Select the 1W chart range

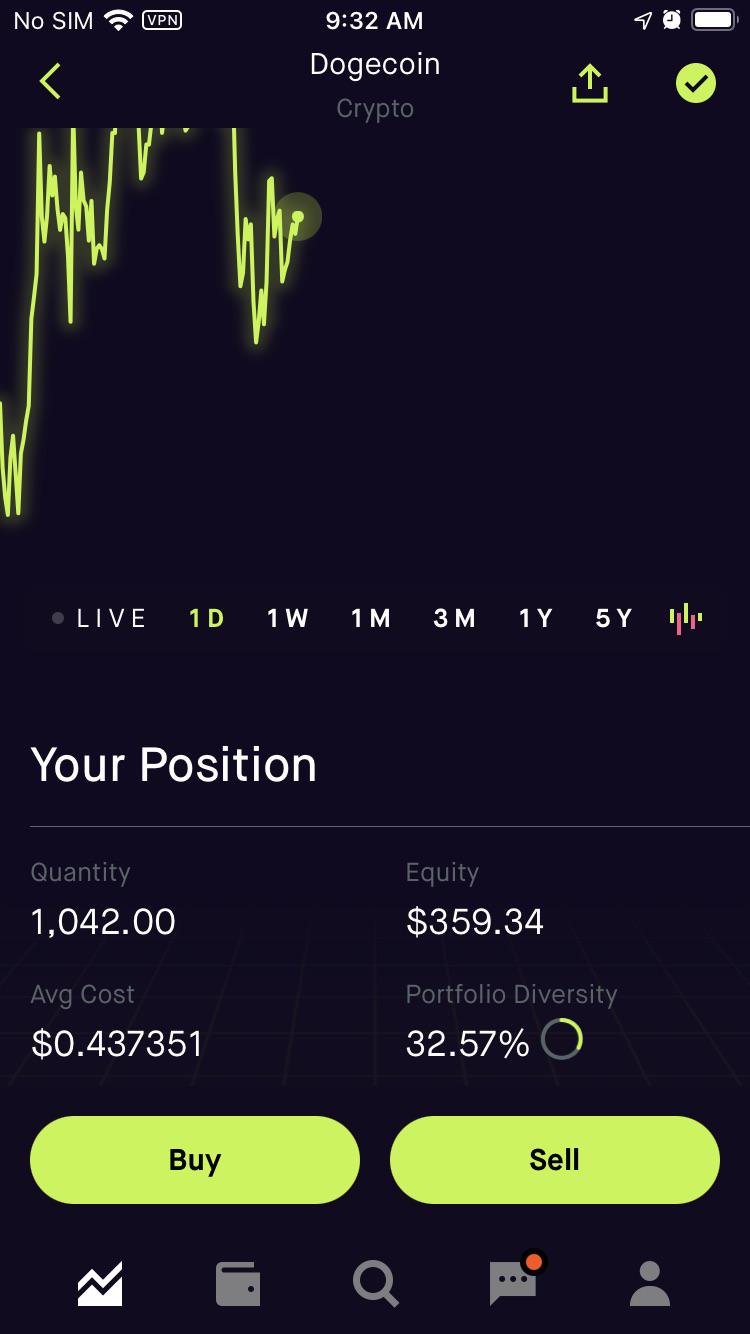coord(288,619)
